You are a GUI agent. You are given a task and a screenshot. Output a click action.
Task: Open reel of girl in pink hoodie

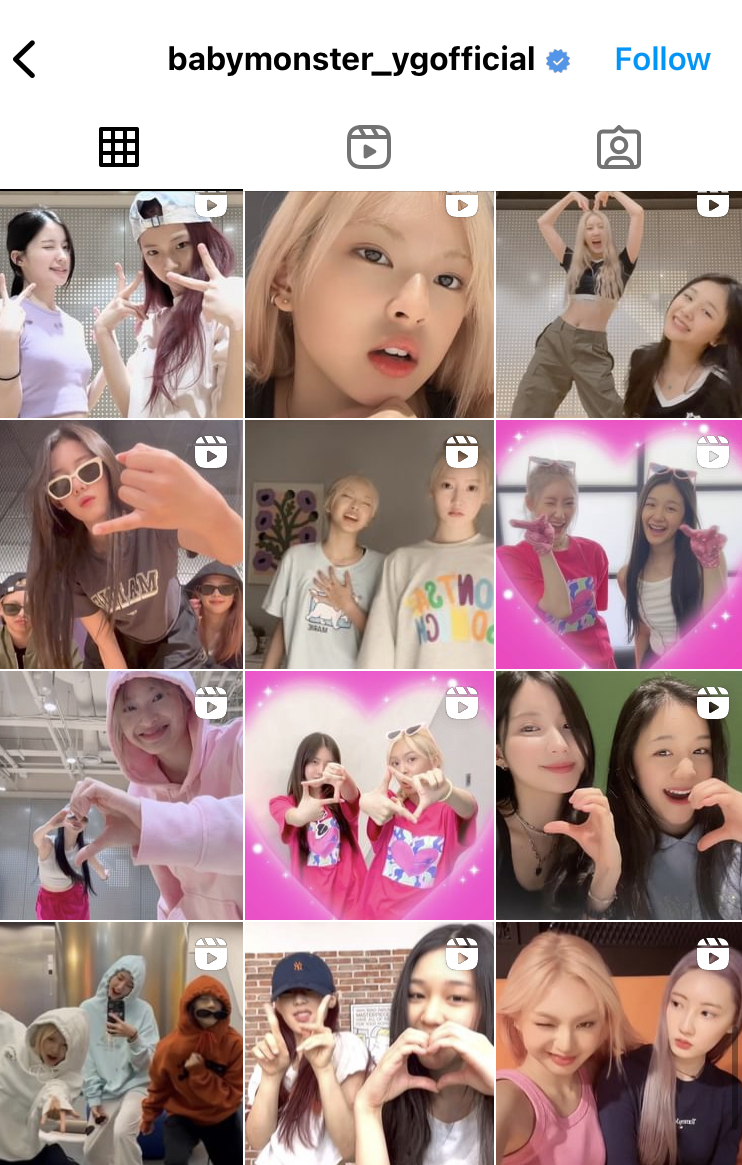coord(121,795)
